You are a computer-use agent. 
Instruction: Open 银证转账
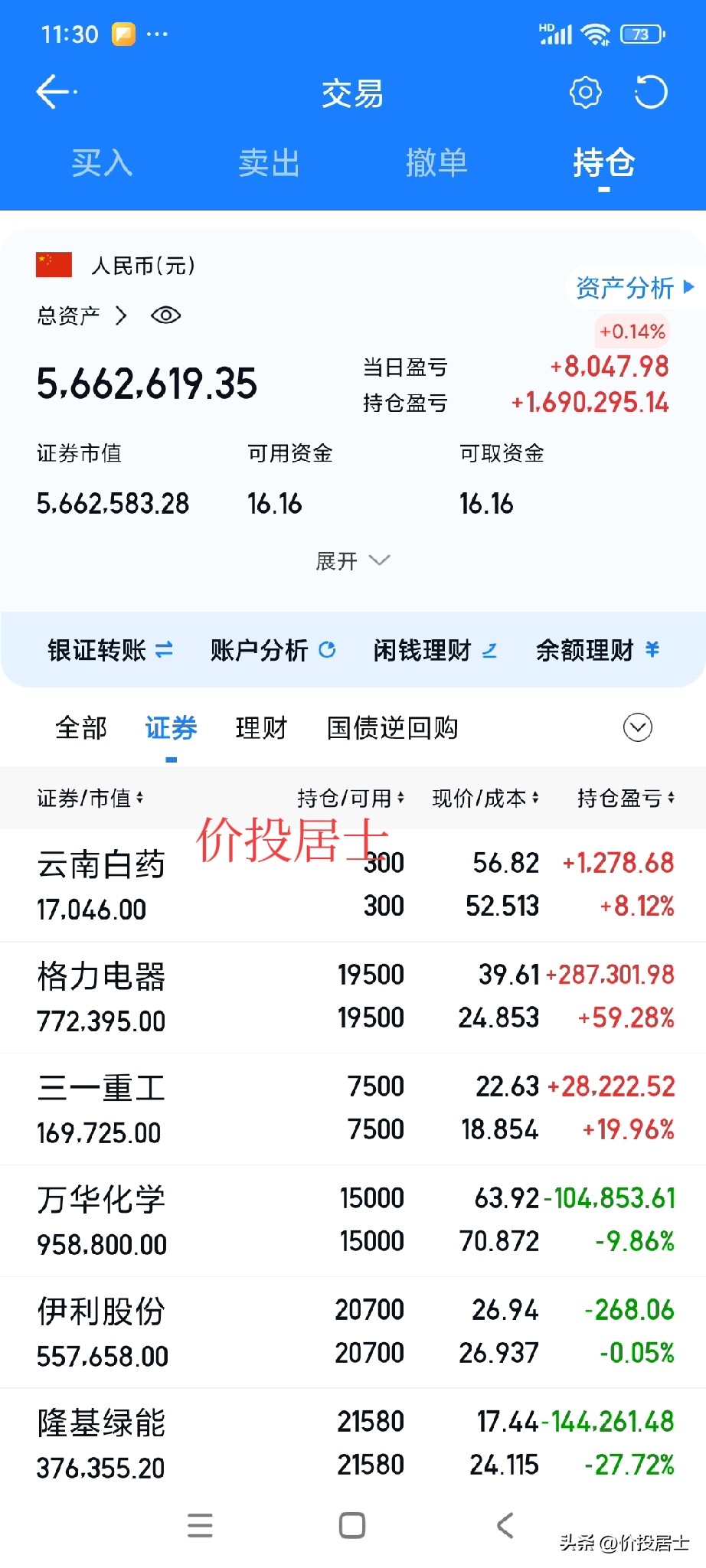pyautogui.click(x=110, y=650)
